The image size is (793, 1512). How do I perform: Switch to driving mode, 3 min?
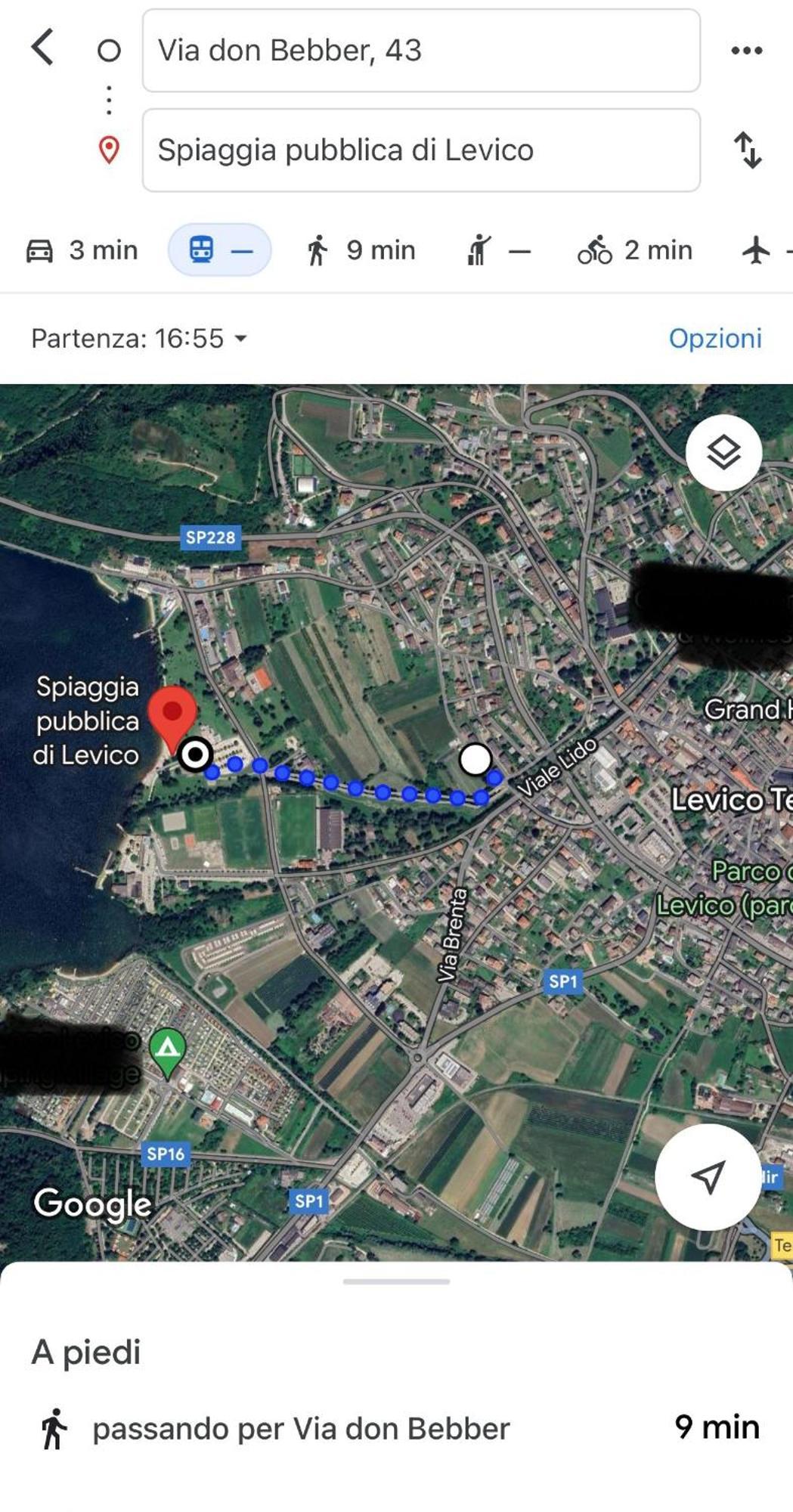82,250
